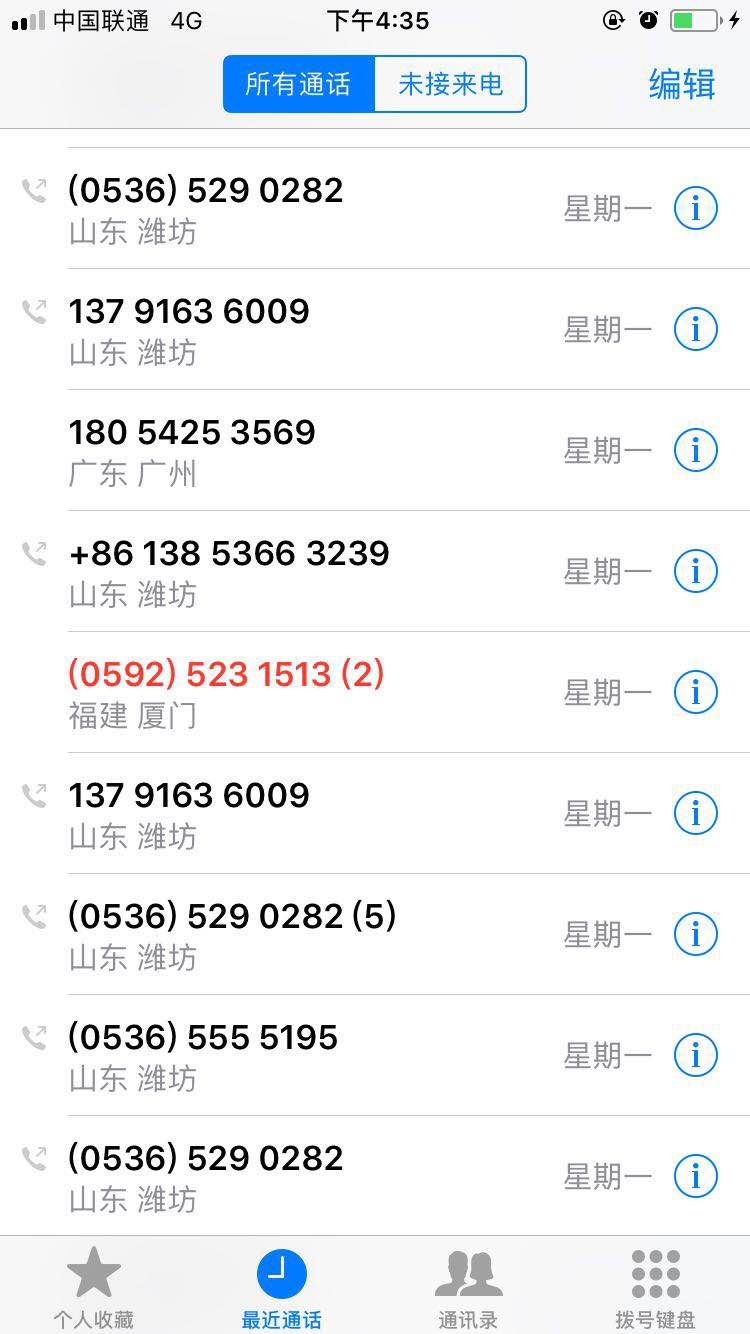
Task: Open the 拨号键盘 keypad tab
Action: [656, 1286]
